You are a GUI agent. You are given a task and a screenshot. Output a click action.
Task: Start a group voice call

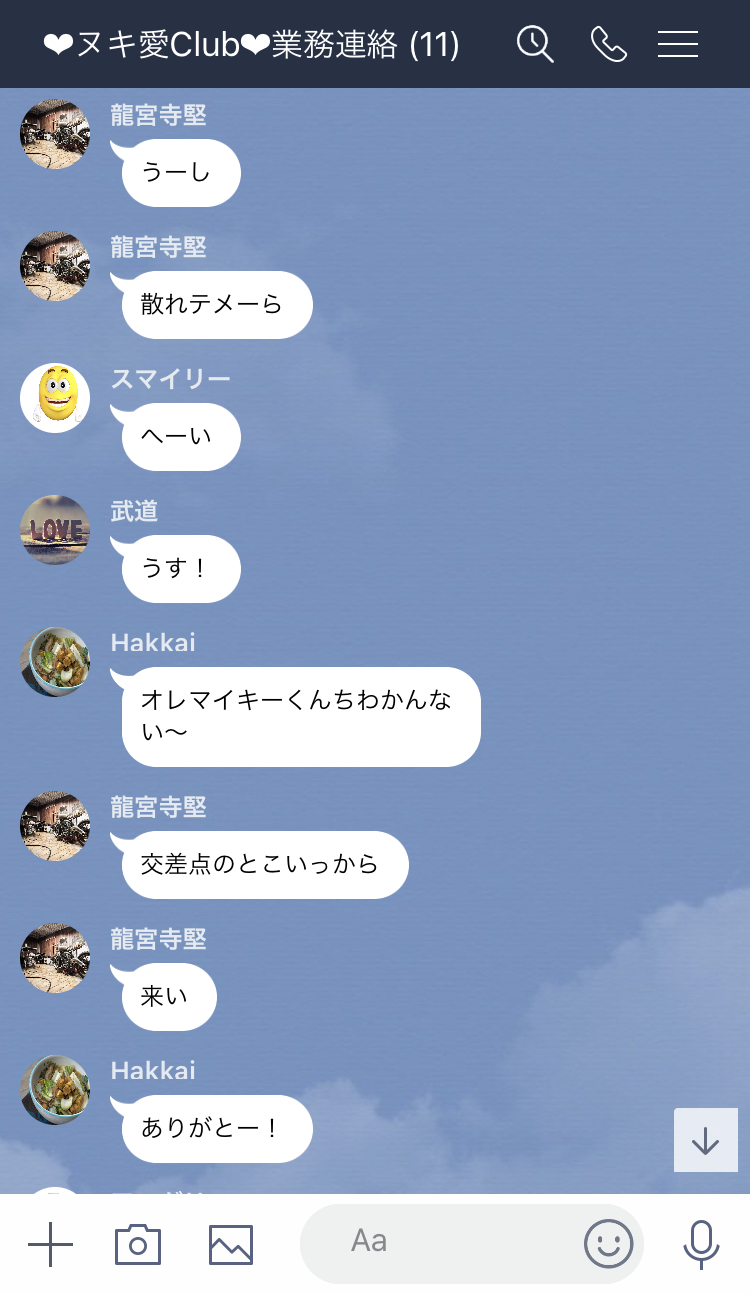pos(608,45)
